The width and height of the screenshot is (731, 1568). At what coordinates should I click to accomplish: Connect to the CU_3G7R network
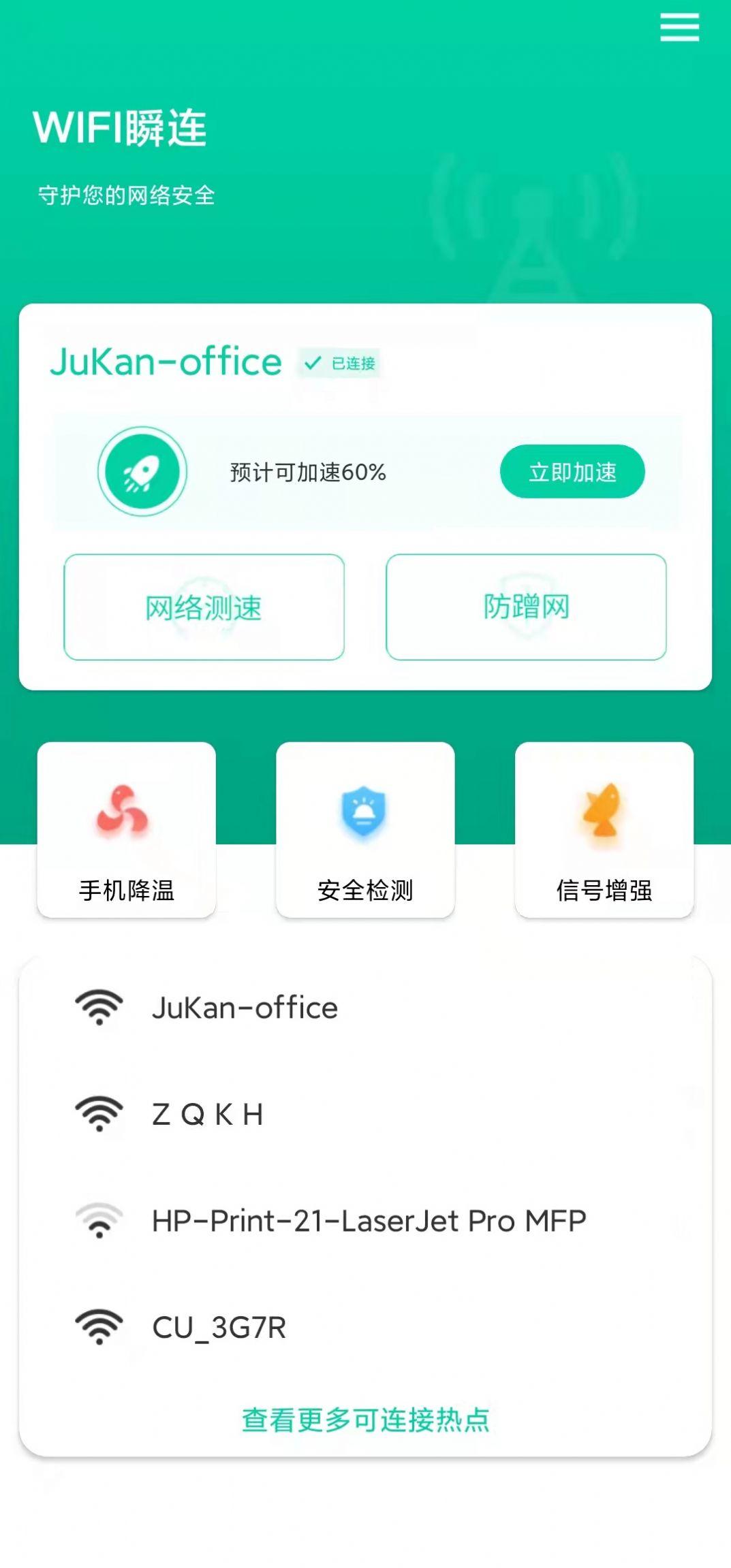(x=365, y=1328)
